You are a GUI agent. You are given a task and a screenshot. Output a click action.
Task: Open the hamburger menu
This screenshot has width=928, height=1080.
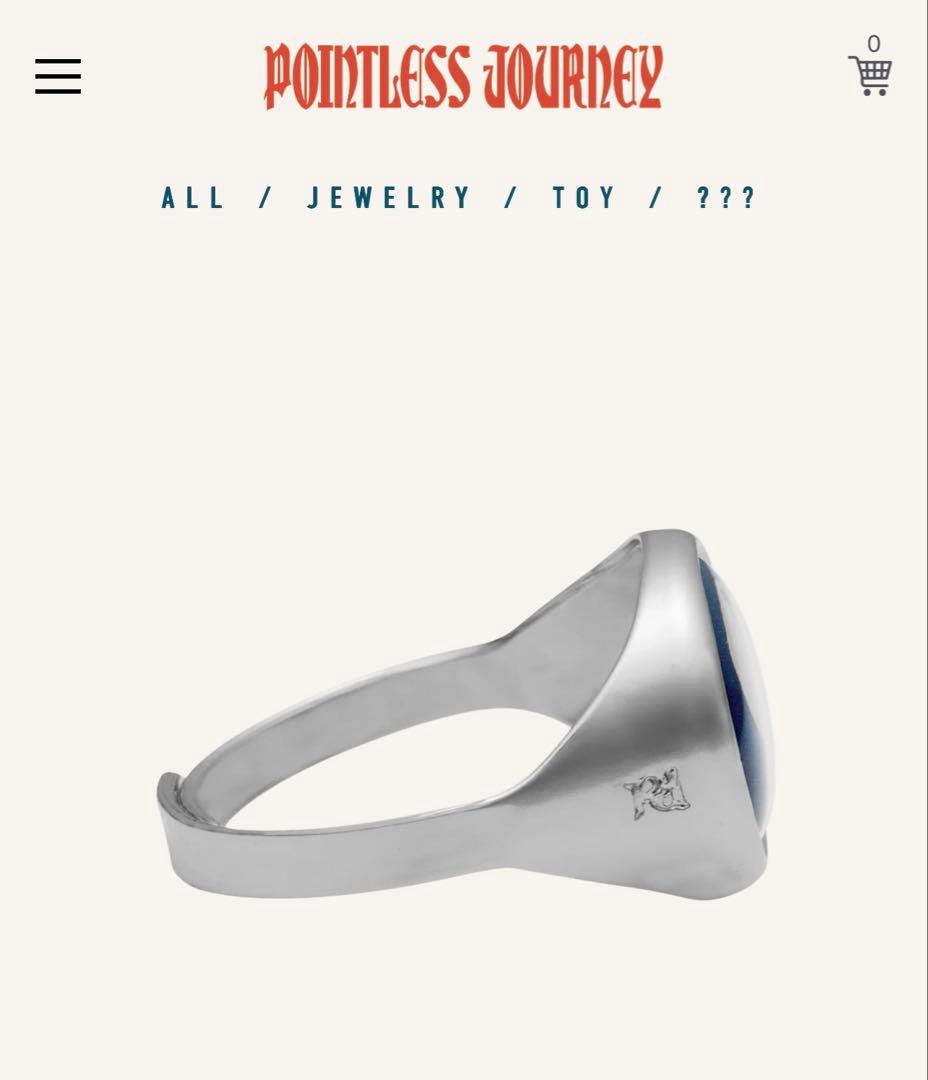[x=58, y=76]
